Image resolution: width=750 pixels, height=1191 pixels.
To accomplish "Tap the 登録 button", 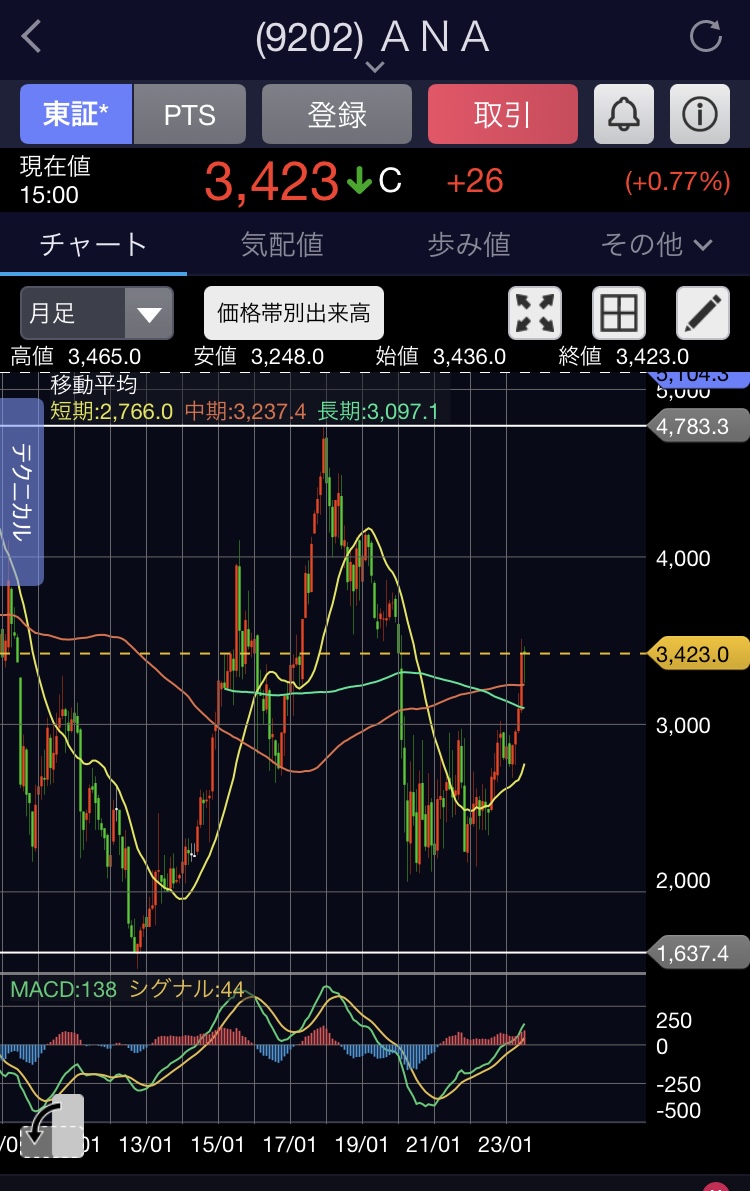I will (x=337, y=114).
